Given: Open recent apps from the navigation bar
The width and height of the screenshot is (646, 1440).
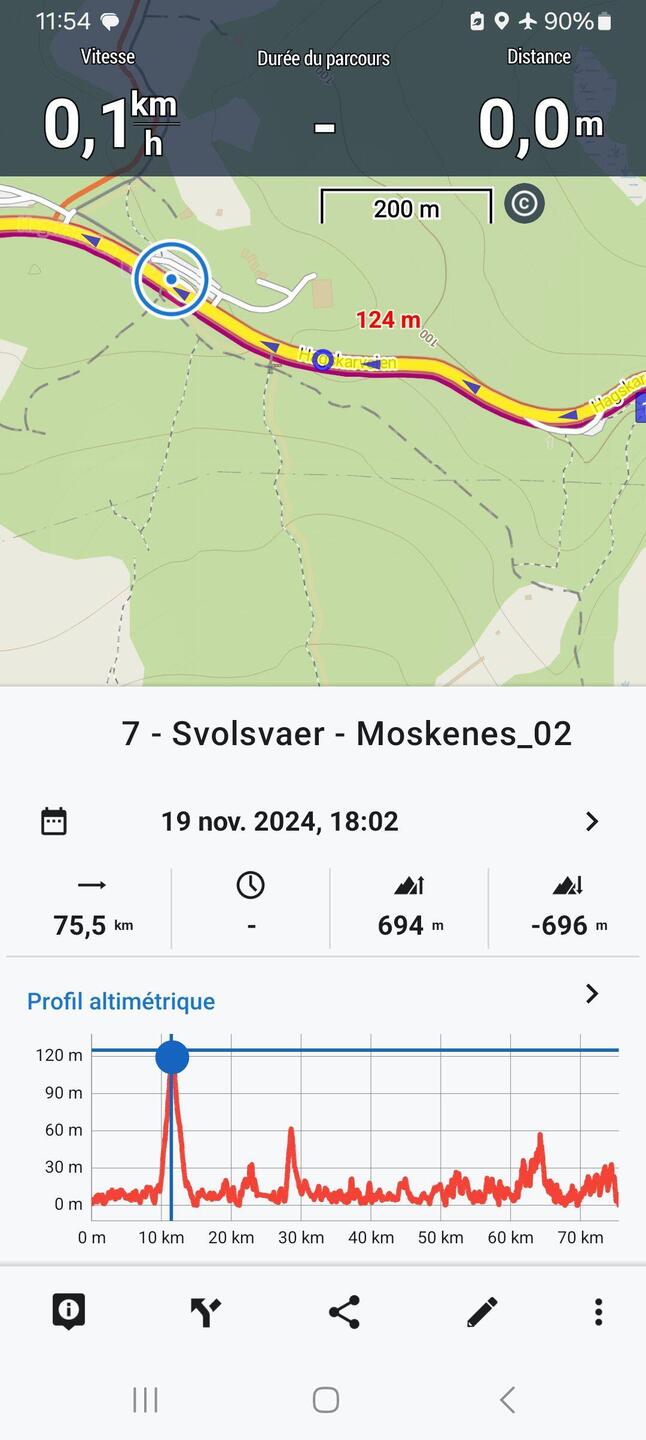Looking at the screenshot, I should pyautogui.click(x=146, y=1400).
